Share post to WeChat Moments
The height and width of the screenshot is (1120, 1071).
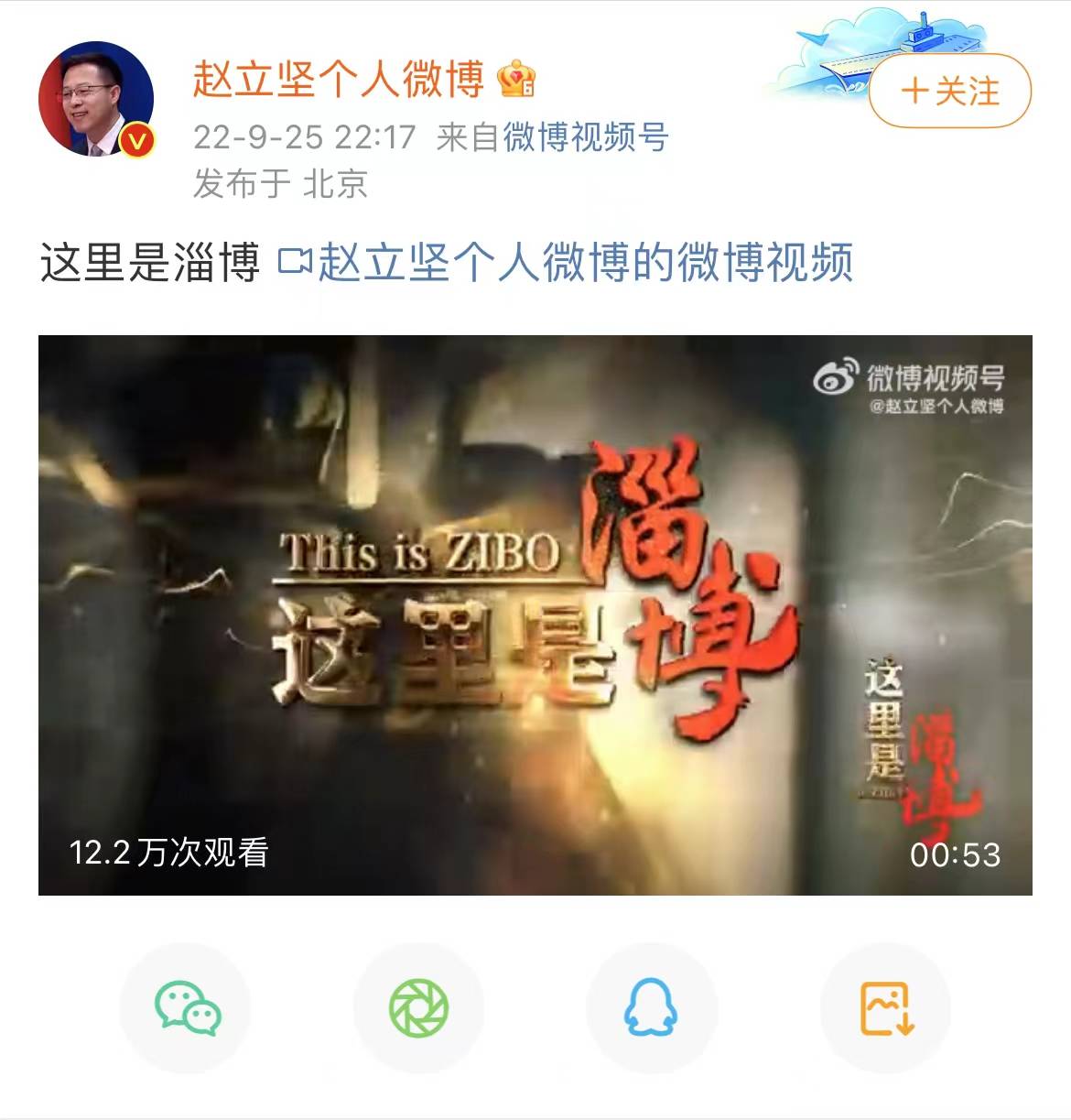[x=418, y=1007]
